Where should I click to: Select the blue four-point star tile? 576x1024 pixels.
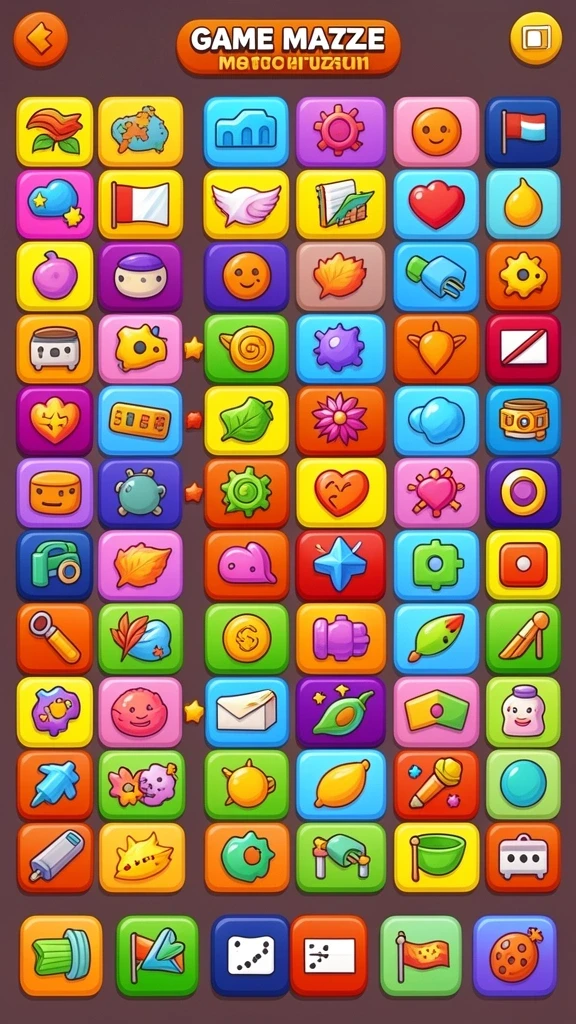point(340,565)
